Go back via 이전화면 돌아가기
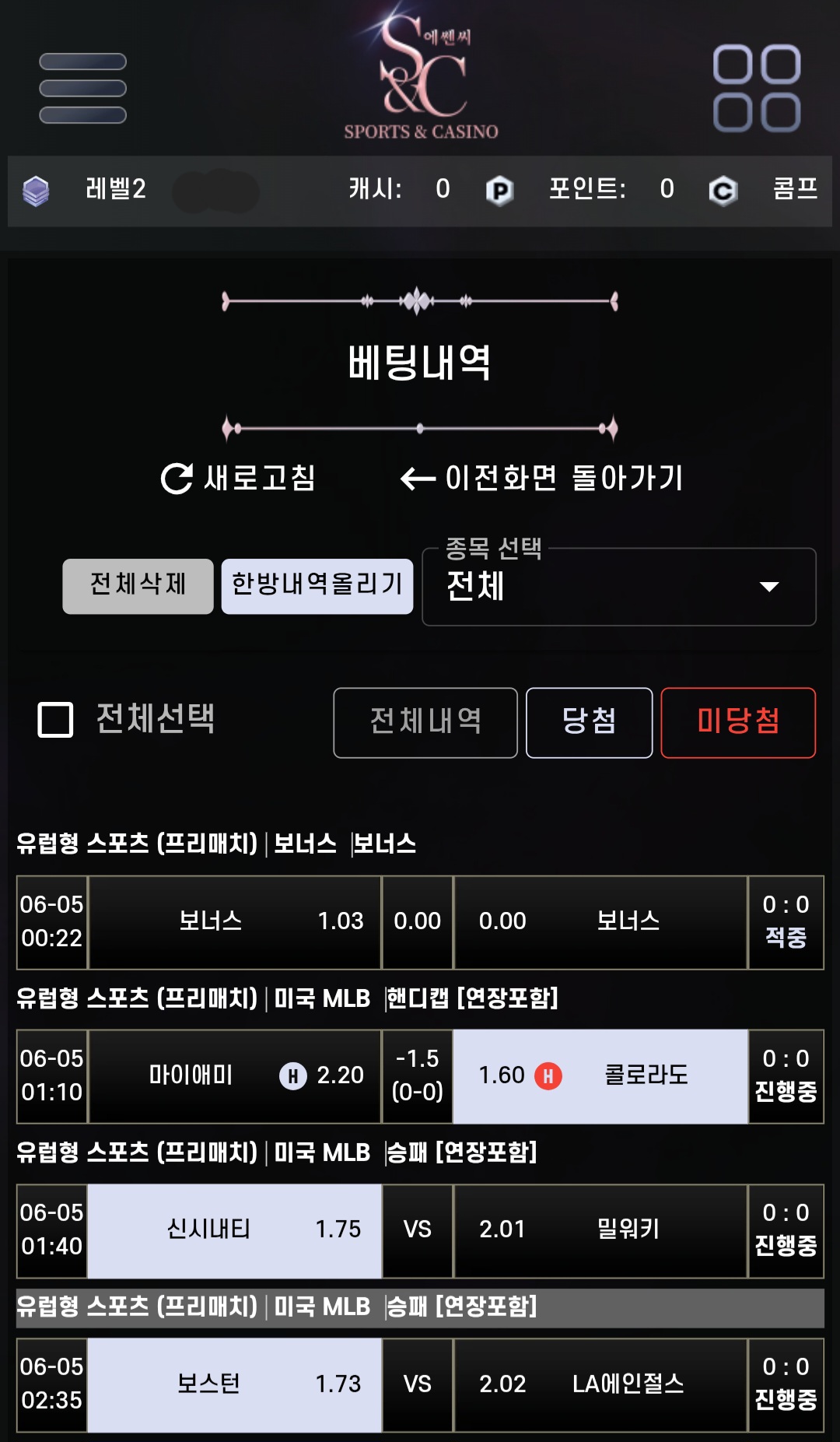Screen dimensions: 840x1442 (x=542, y=478)
